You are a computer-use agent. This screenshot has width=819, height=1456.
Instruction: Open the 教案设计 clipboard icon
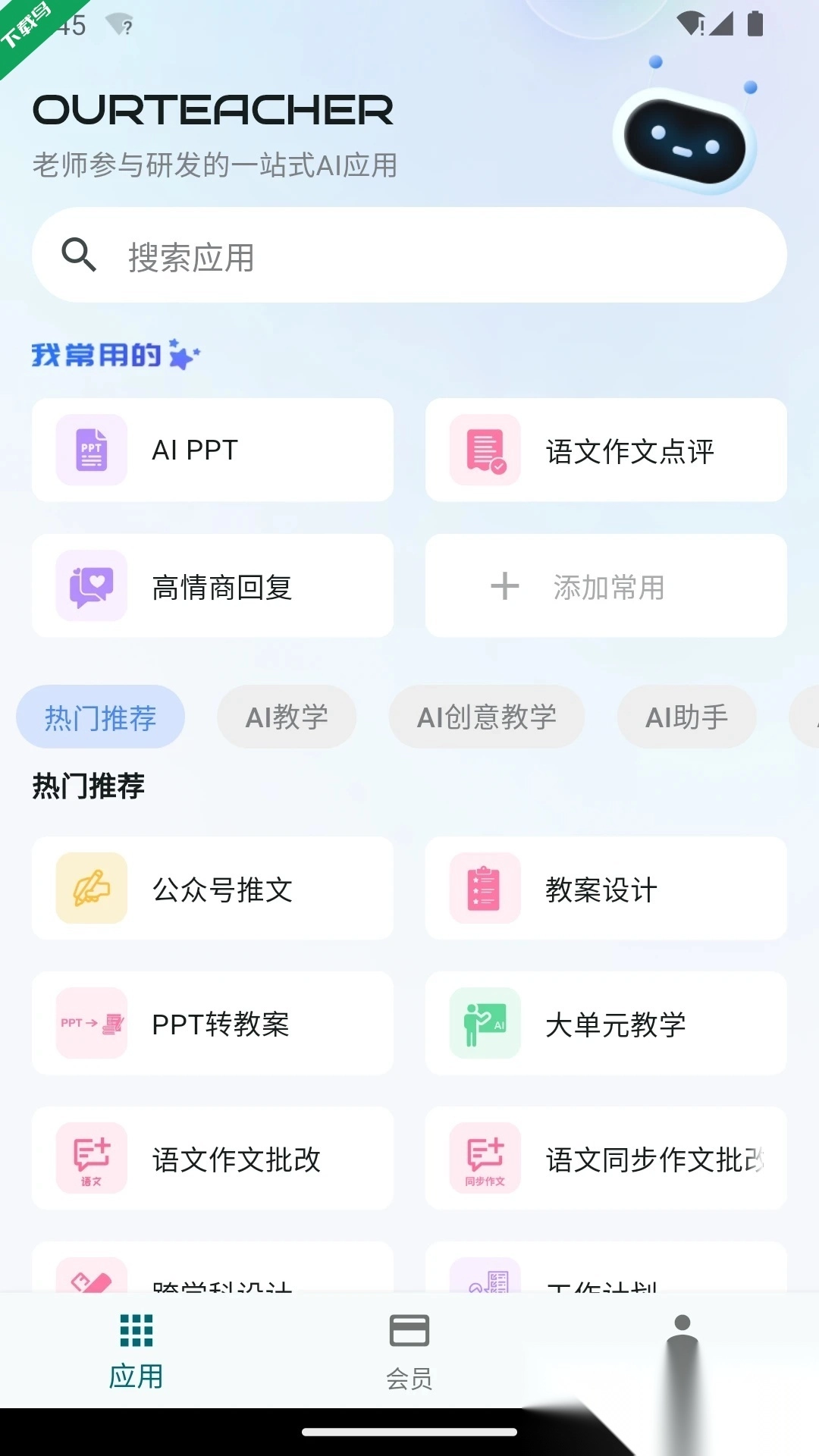coord(485,888)
